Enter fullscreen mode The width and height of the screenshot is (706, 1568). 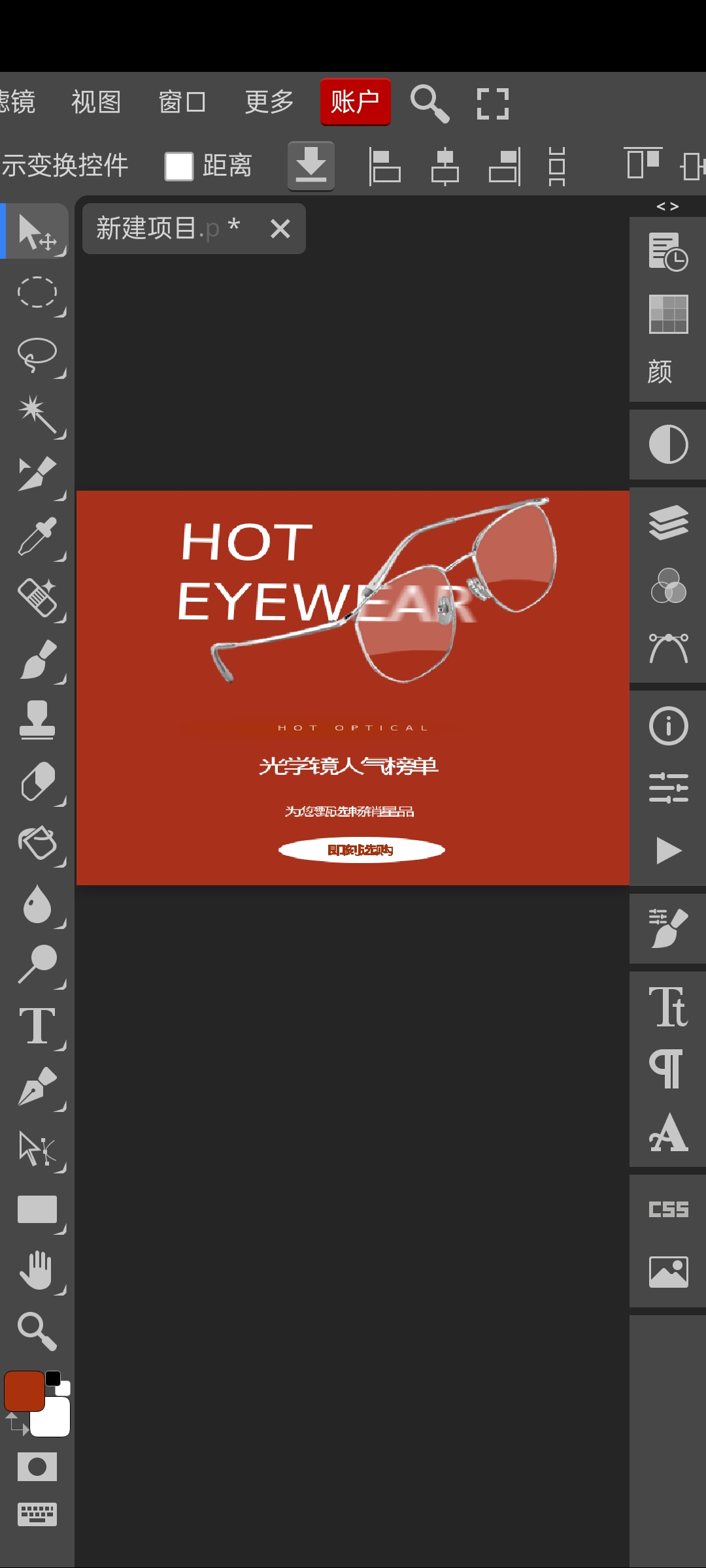[x=492, y=103]
